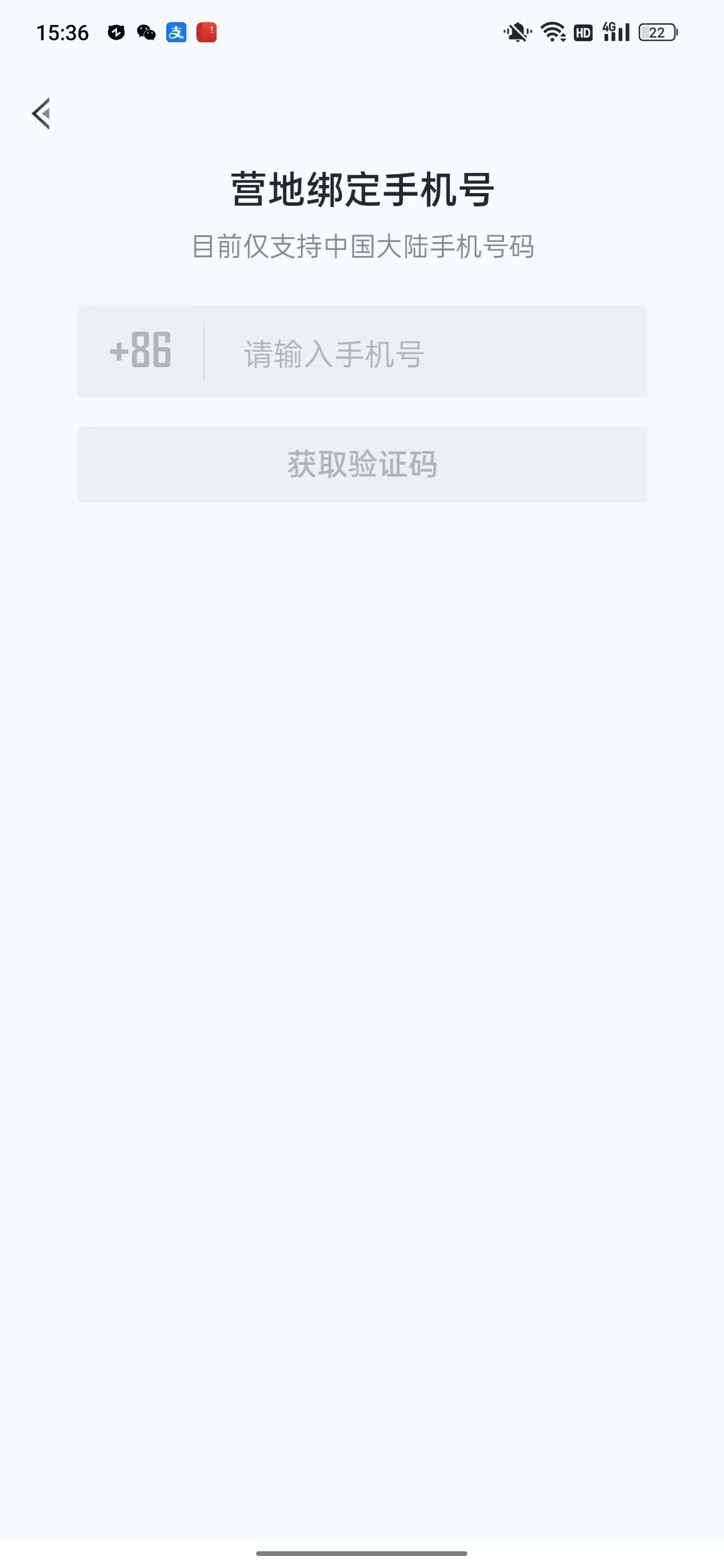
Task: Click the HD VoLTE status icon
Action: click(582, 32)
